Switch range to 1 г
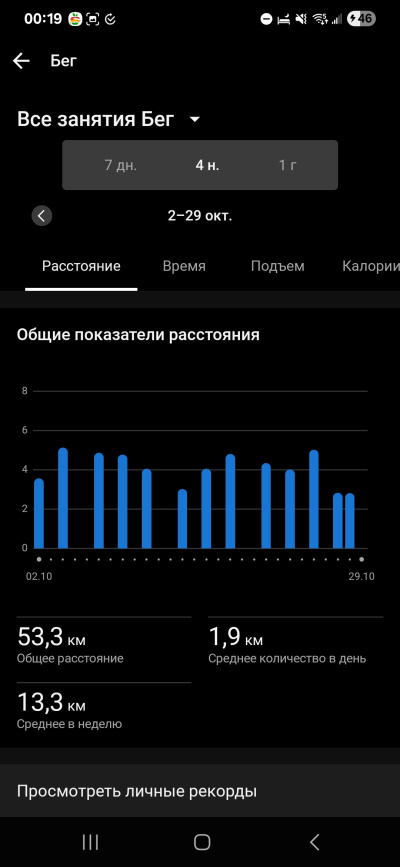400x867 pixels. tap(288, 165)
